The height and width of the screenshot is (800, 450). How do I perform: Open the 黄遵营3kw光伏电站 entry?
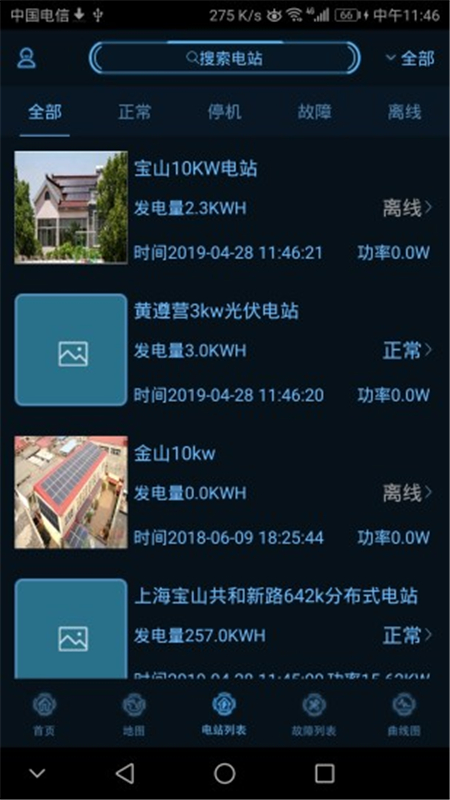[224, 350]
